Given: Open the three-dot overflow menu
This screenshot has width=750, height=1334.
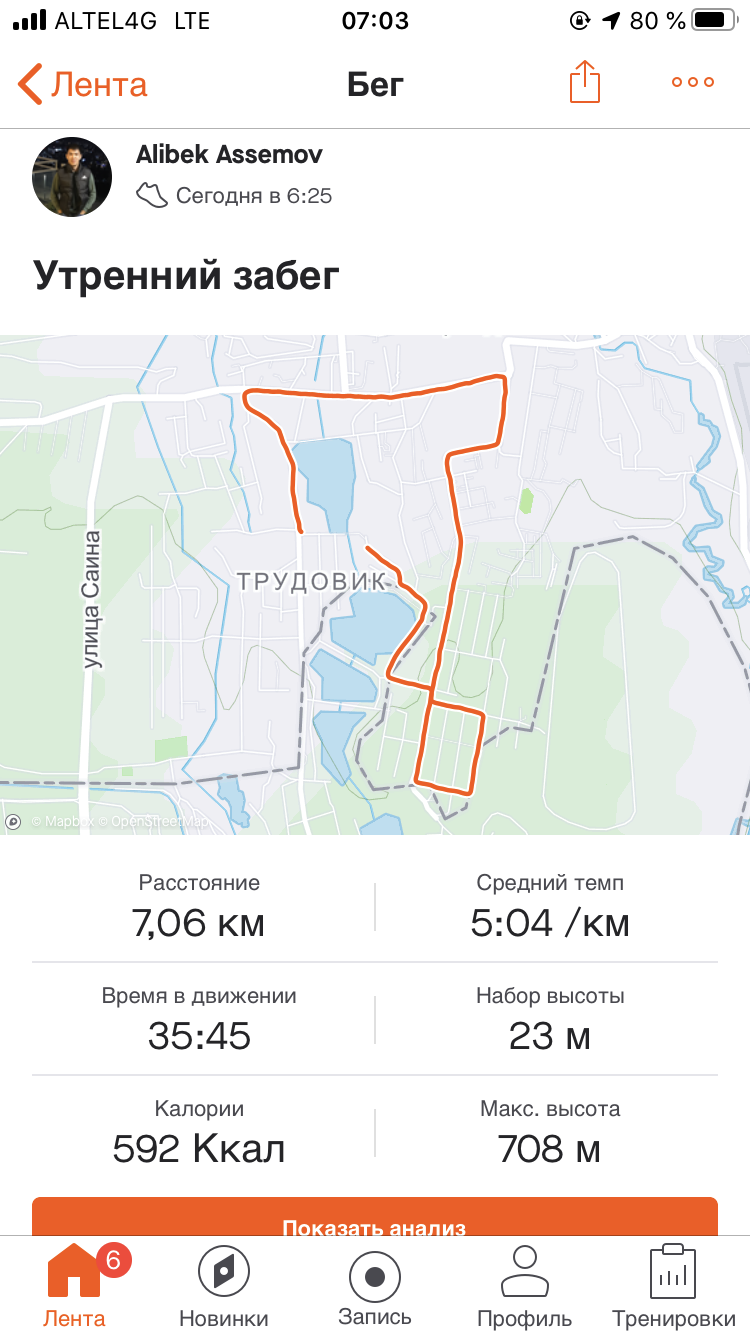Looking at the screenshot, I should (692, 83).
